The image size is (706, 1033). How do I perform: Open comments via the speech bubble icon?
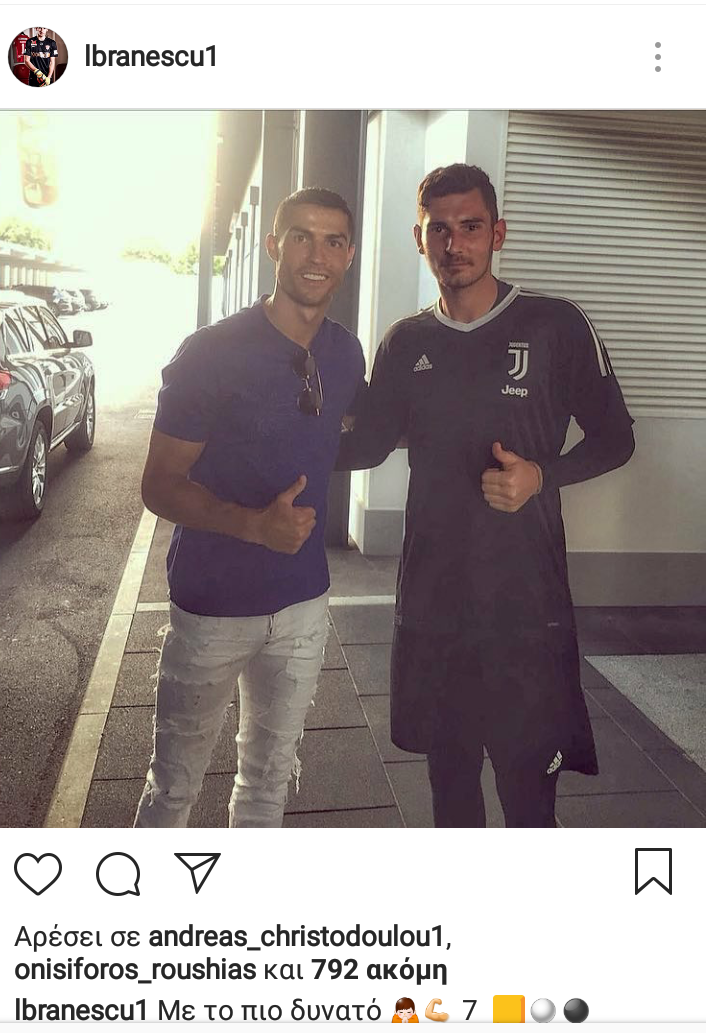point(118,873)
